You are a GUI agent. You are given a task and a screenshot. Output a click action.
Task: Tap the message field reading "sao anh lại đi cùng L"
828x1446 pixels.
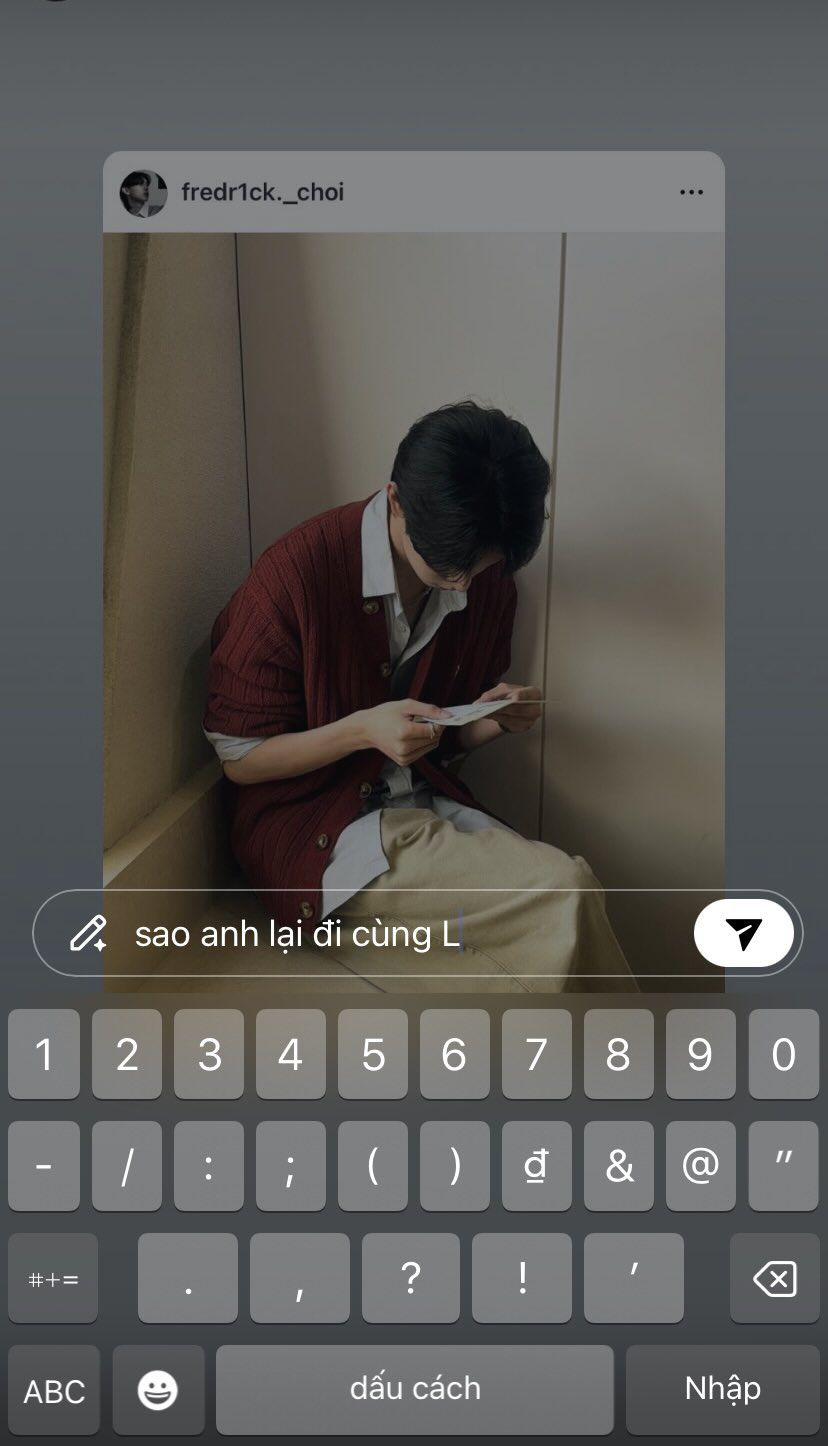click(x=400, y=934)
